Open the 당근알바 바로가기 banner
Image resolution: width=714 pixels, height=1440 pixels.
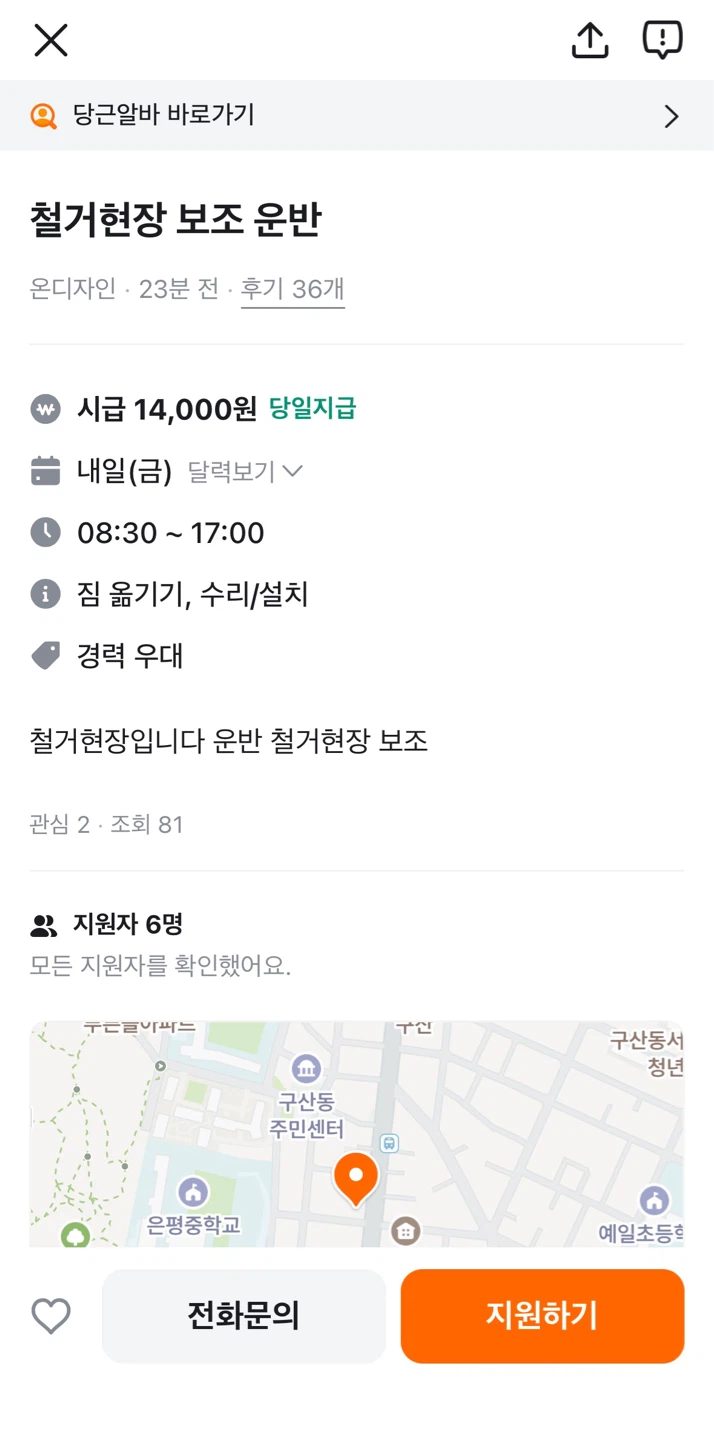pyautogui.click(x=357, y=115)
